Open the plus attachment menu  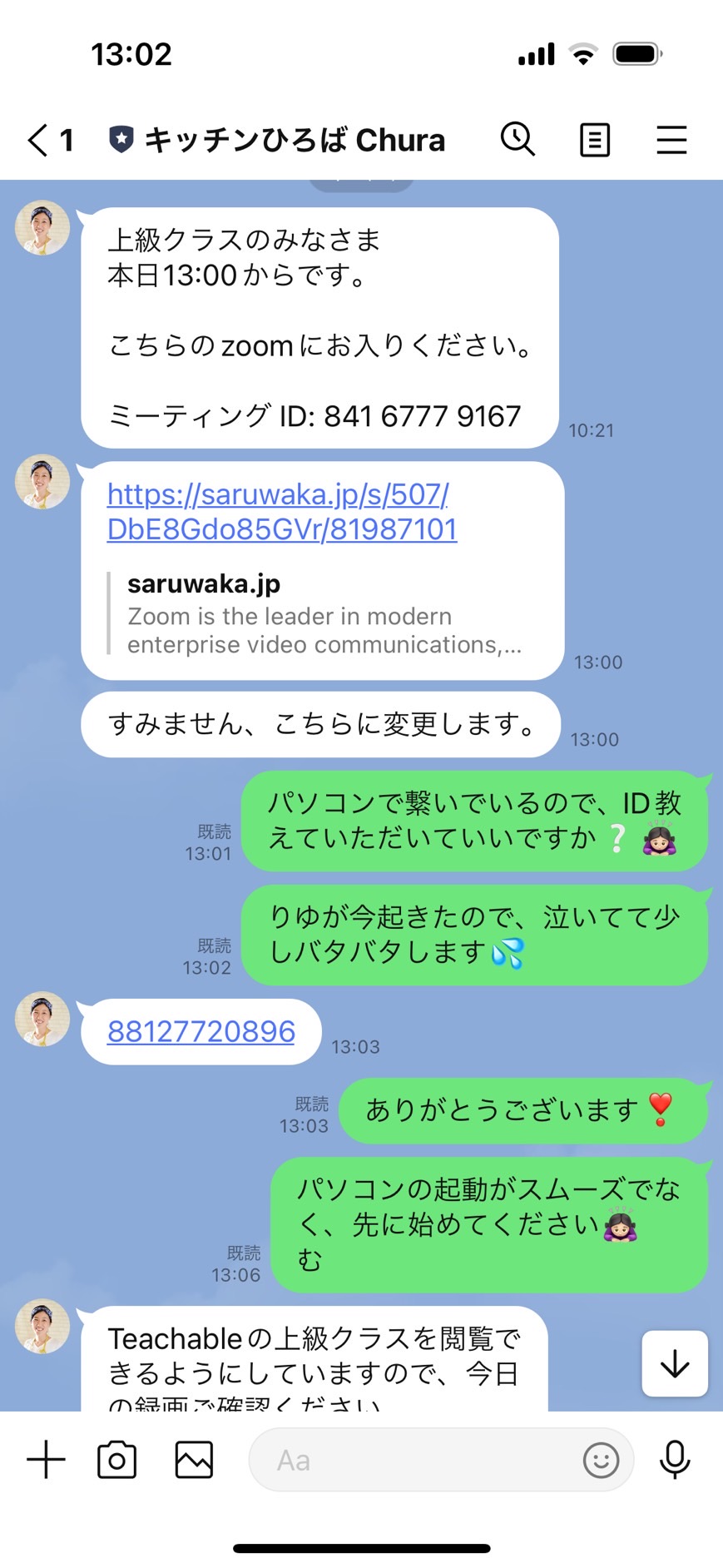(47, 1460)
